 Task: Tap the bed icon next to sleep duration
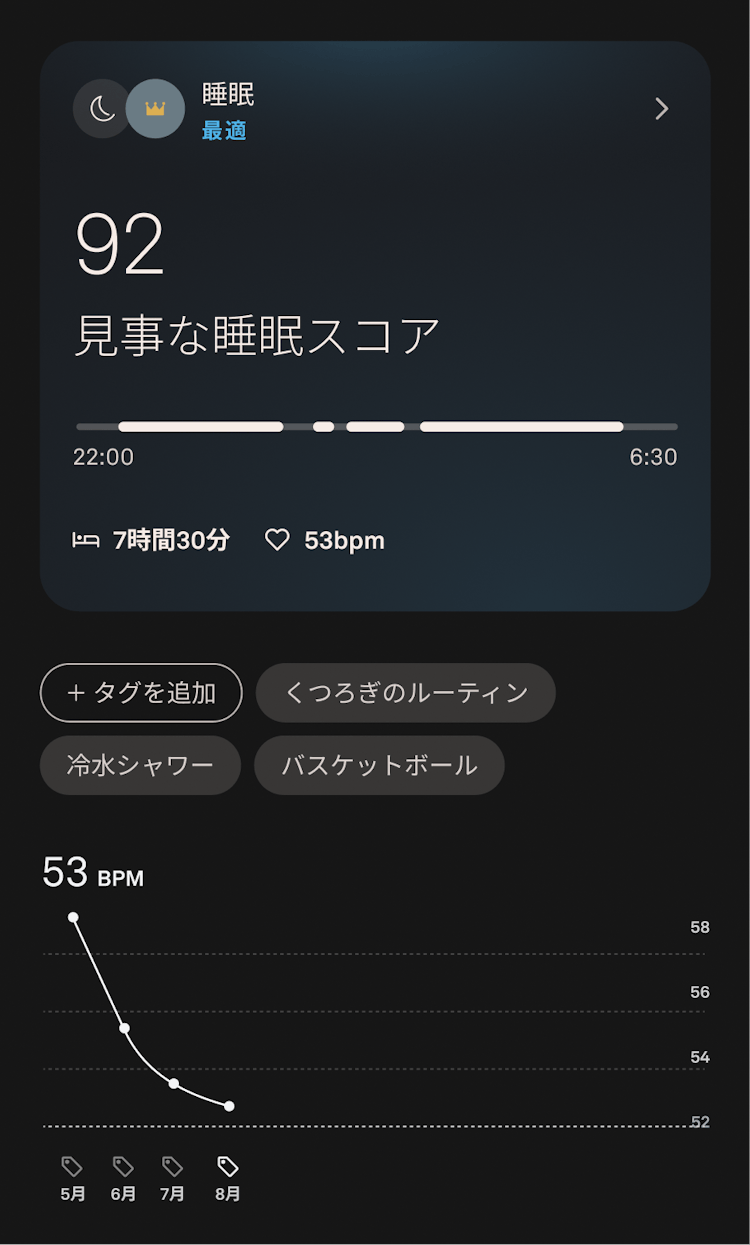(x=88, y=540)
